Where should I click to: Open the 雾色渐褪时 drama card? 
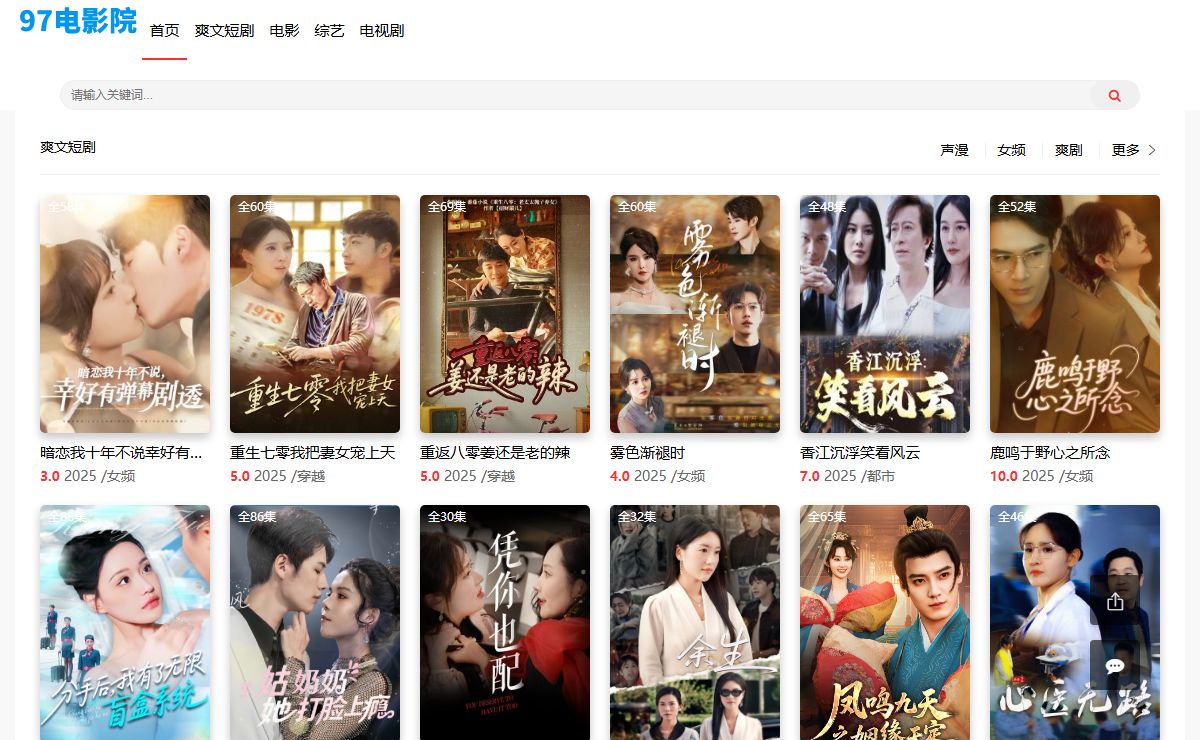(x=695, y=314)
